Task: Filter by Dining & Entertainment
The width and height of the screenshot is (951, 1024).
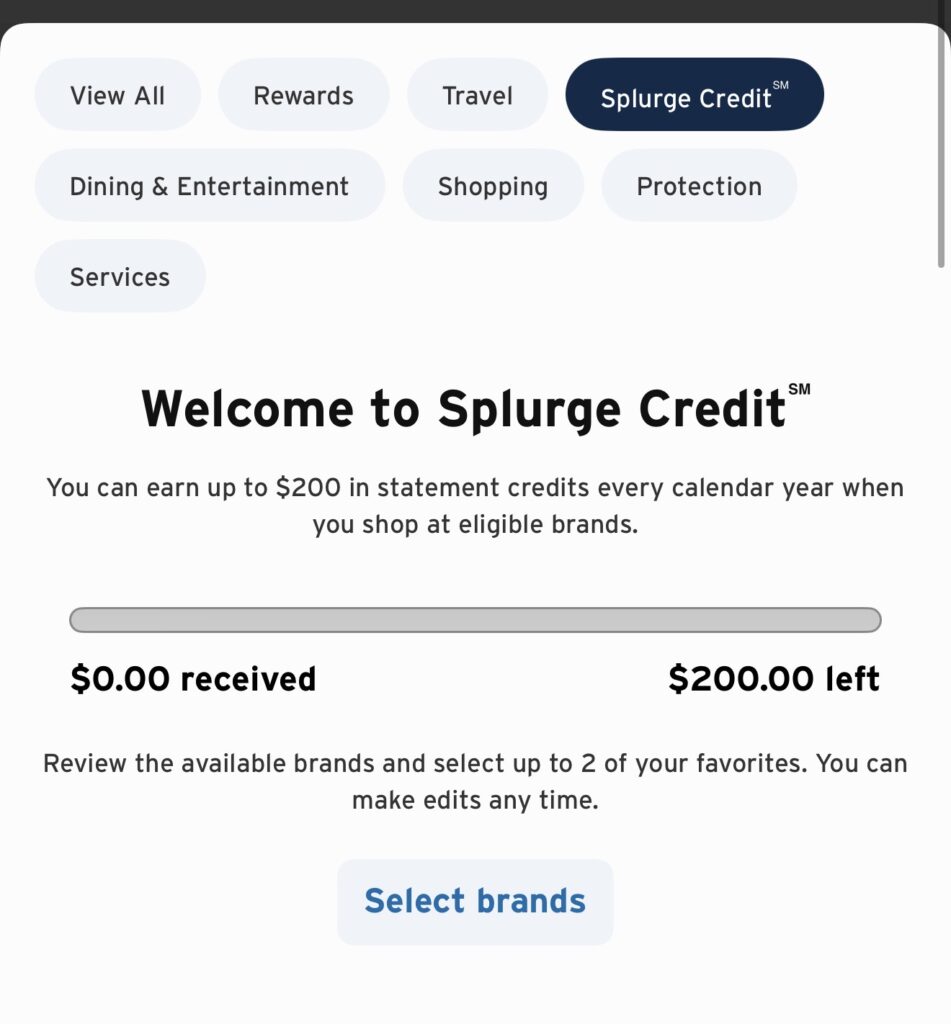Action: tap(209, 186)
